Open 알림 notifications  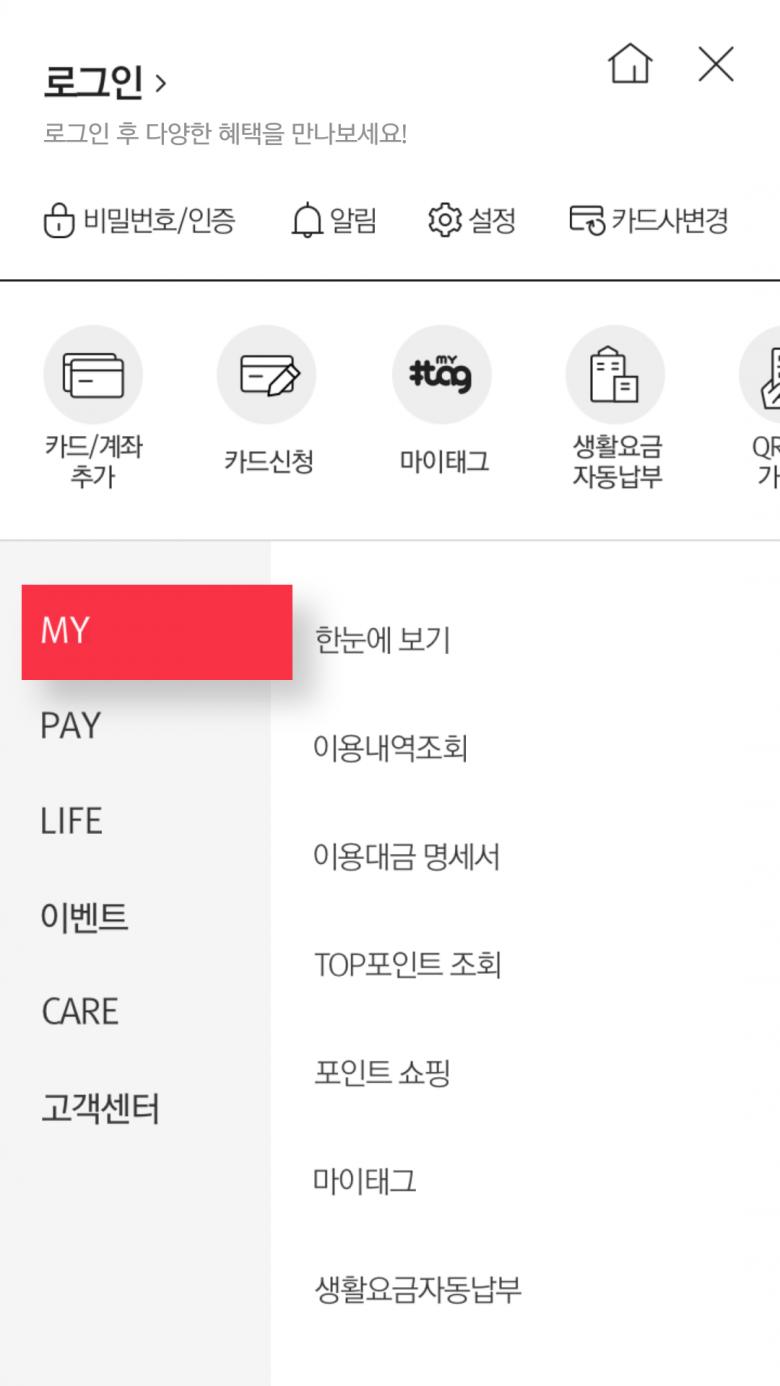coord(334,220)
